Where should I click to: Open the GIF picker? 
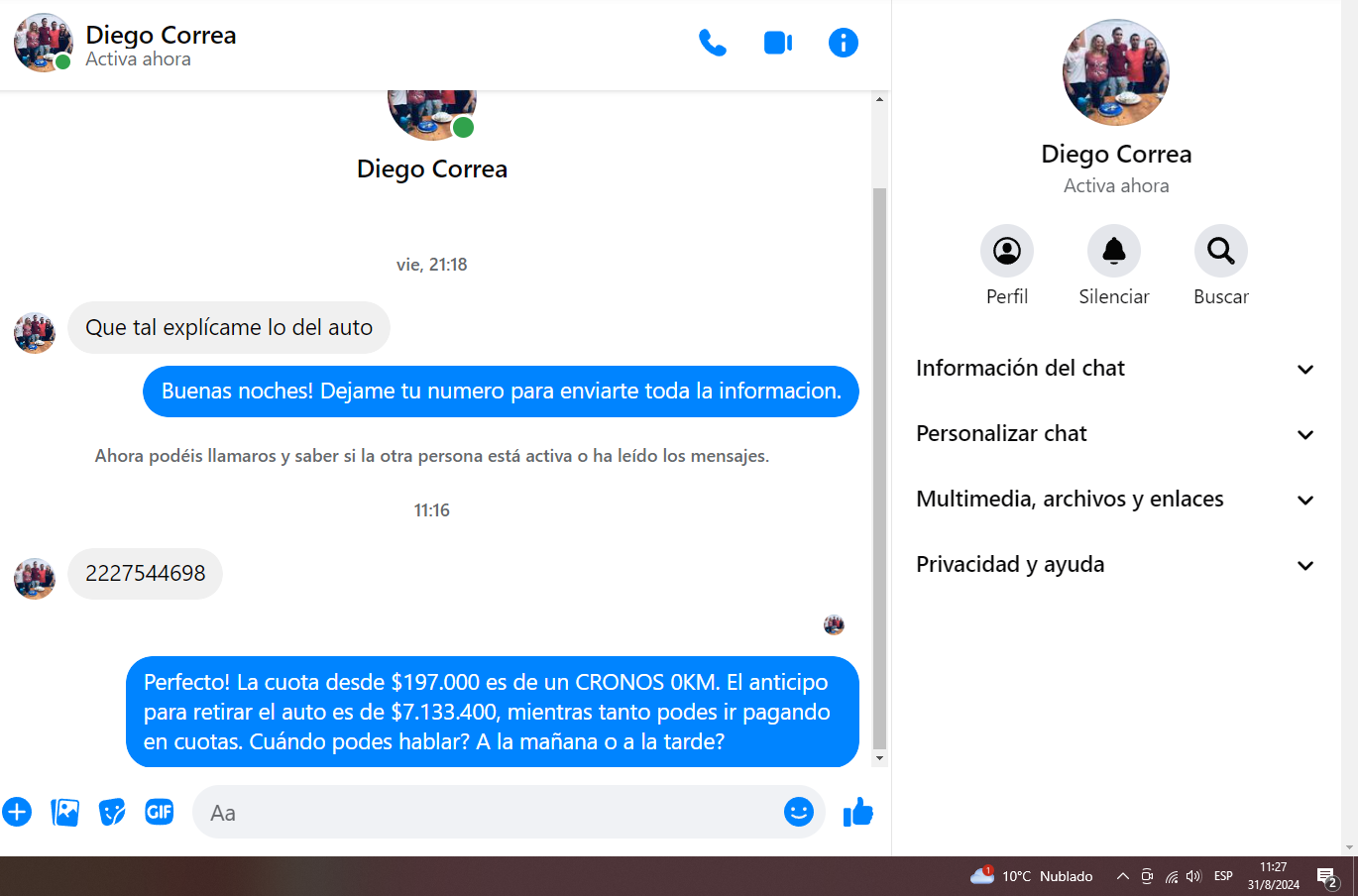point(160,813)
